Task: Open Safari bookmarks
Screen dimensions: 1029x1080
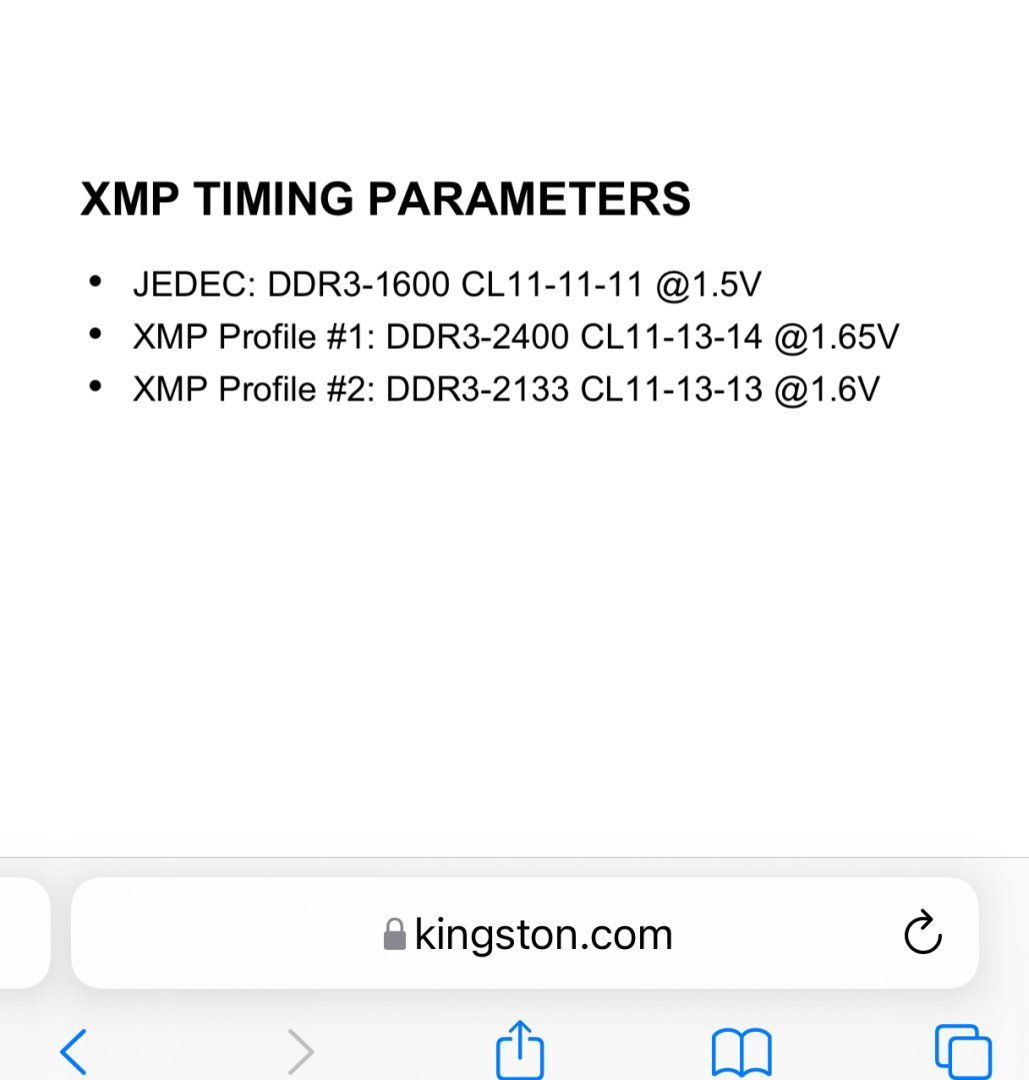Action: (x=741, y=1052)
